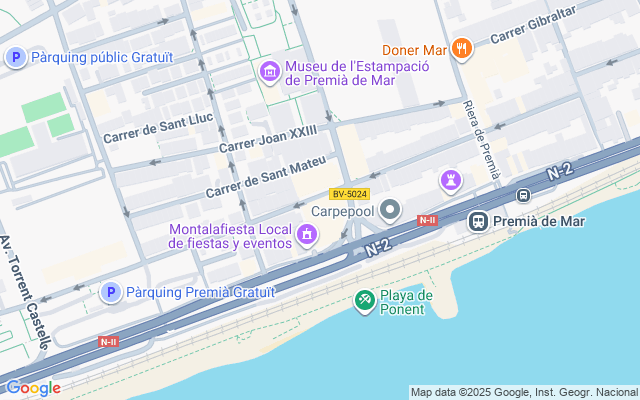Open the Carpepool place marker
640x400 pixels.
pos(390,210)
